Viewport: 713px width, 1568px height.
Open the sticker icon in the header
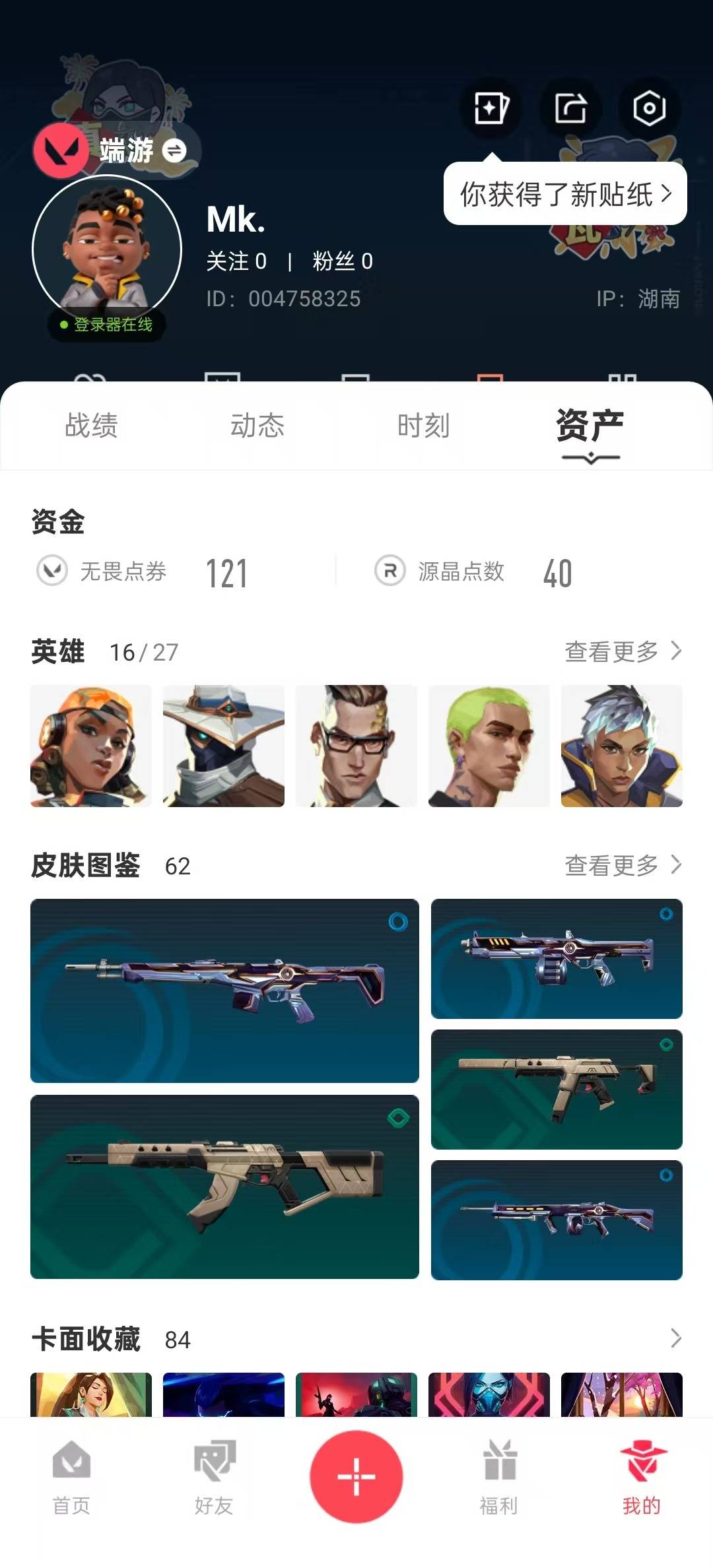pyautogui.click(x=492, y=108)
